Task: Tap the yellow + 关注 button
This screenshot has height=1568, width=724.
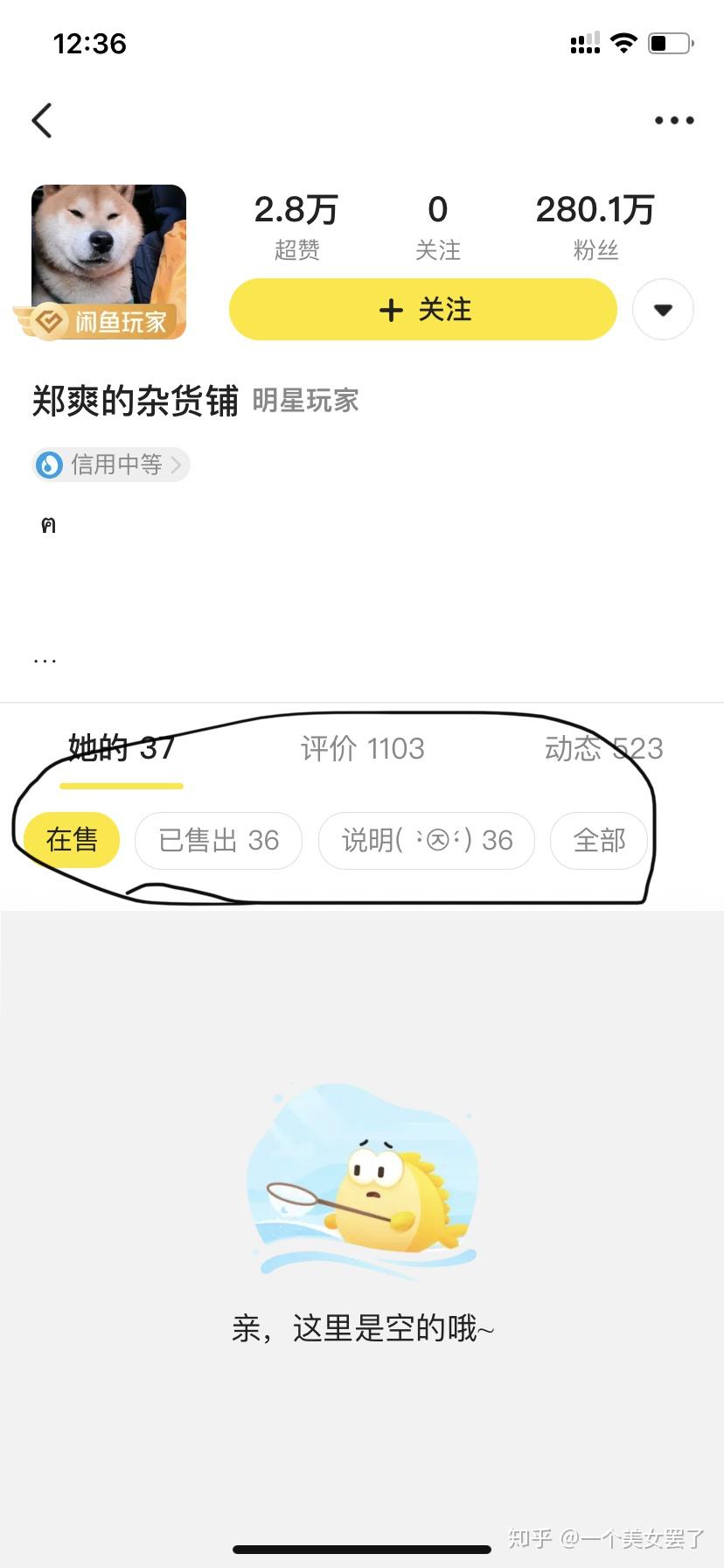Action: [423, 309]
